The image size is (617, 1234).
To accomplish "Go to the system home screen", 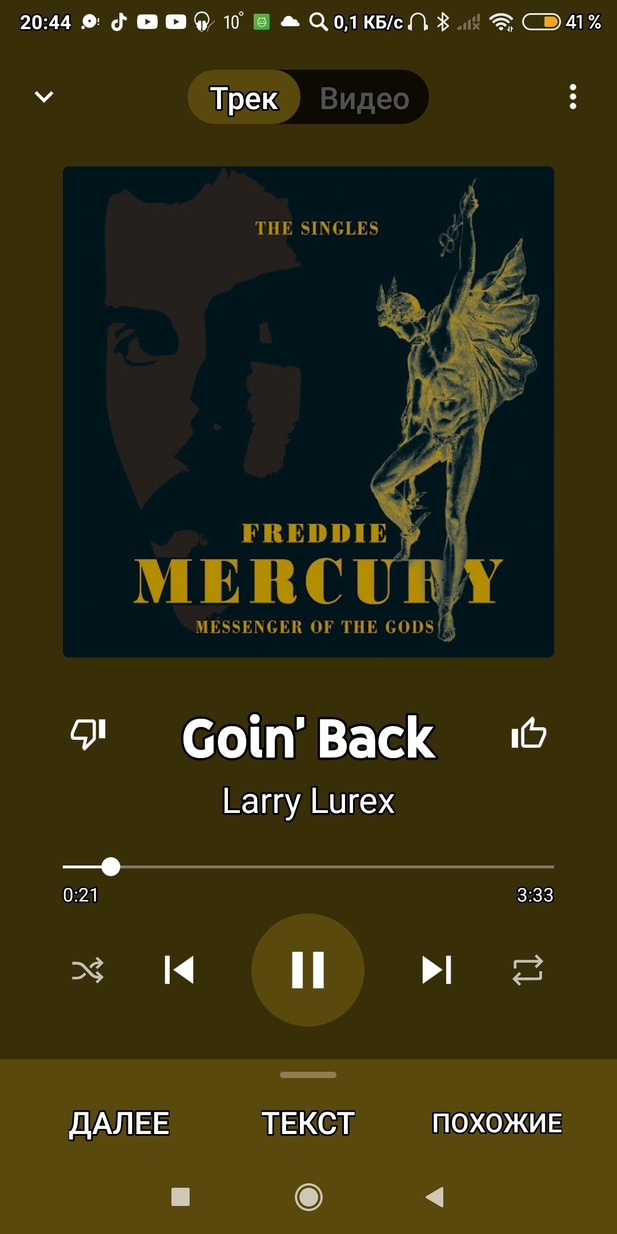I will pyautogui.click(x=308, y=1197).
